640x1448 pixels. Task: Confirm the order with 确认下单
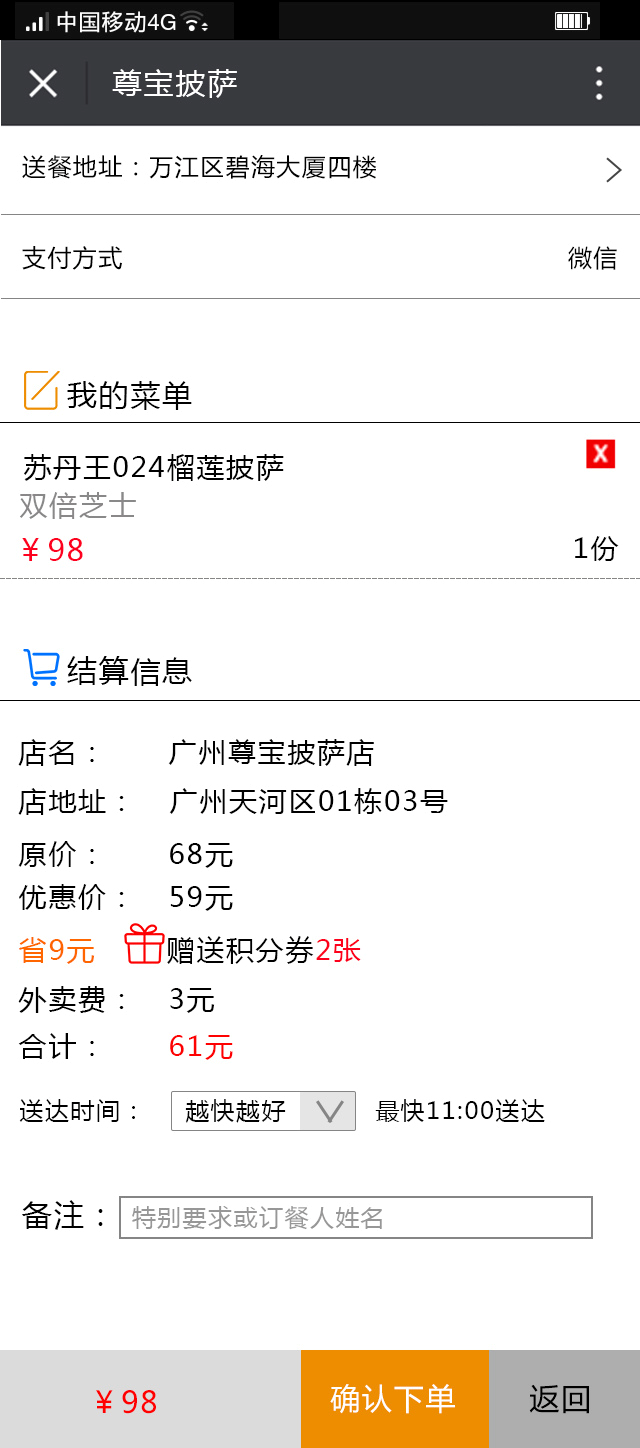point(394,1399)
